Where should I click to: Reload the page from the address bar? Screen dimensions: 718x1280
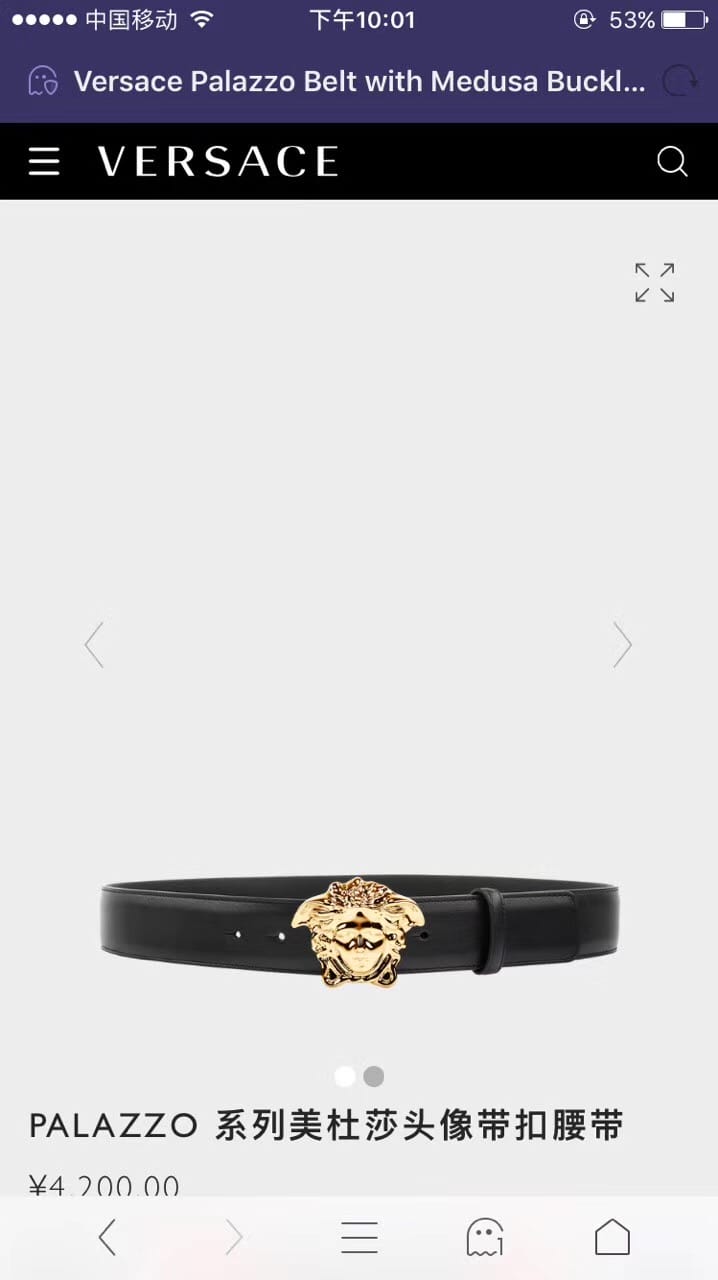(x=680, y=81)
